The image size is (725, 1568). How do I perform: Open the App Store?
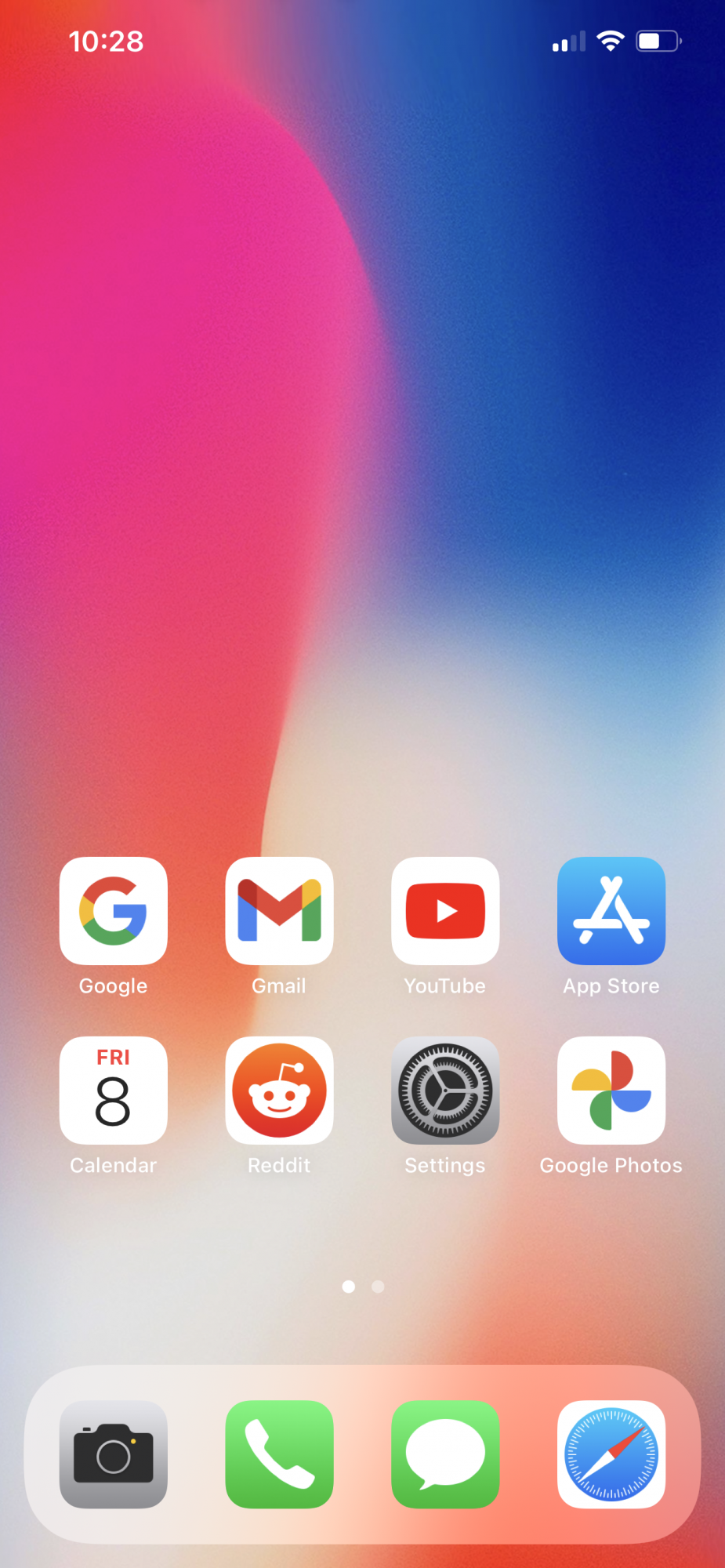(x=611, y=911)
